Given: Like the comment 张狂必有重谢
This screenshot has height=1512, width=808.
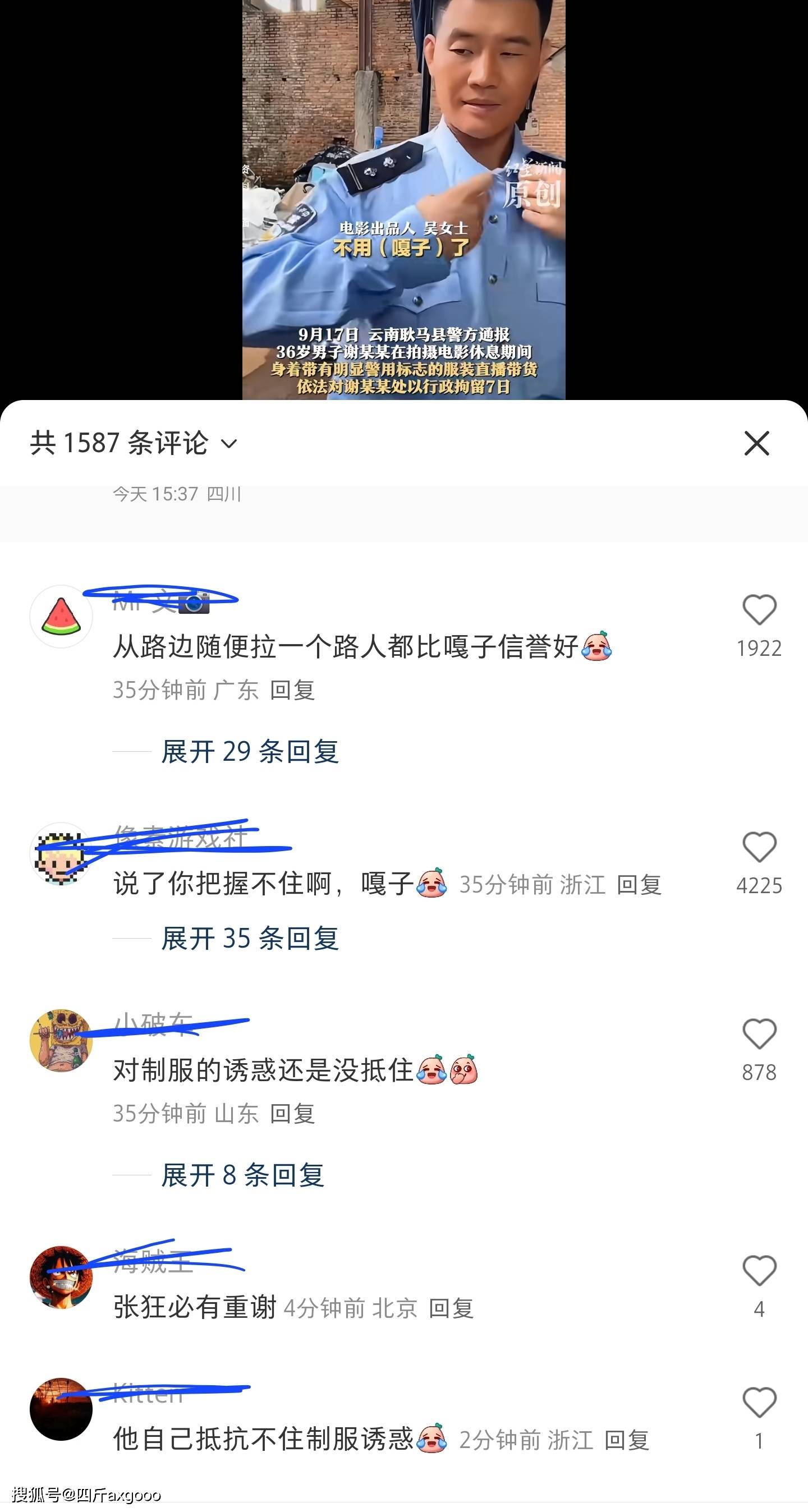Looking at the screenshot, I should [x=759, y=1271].
